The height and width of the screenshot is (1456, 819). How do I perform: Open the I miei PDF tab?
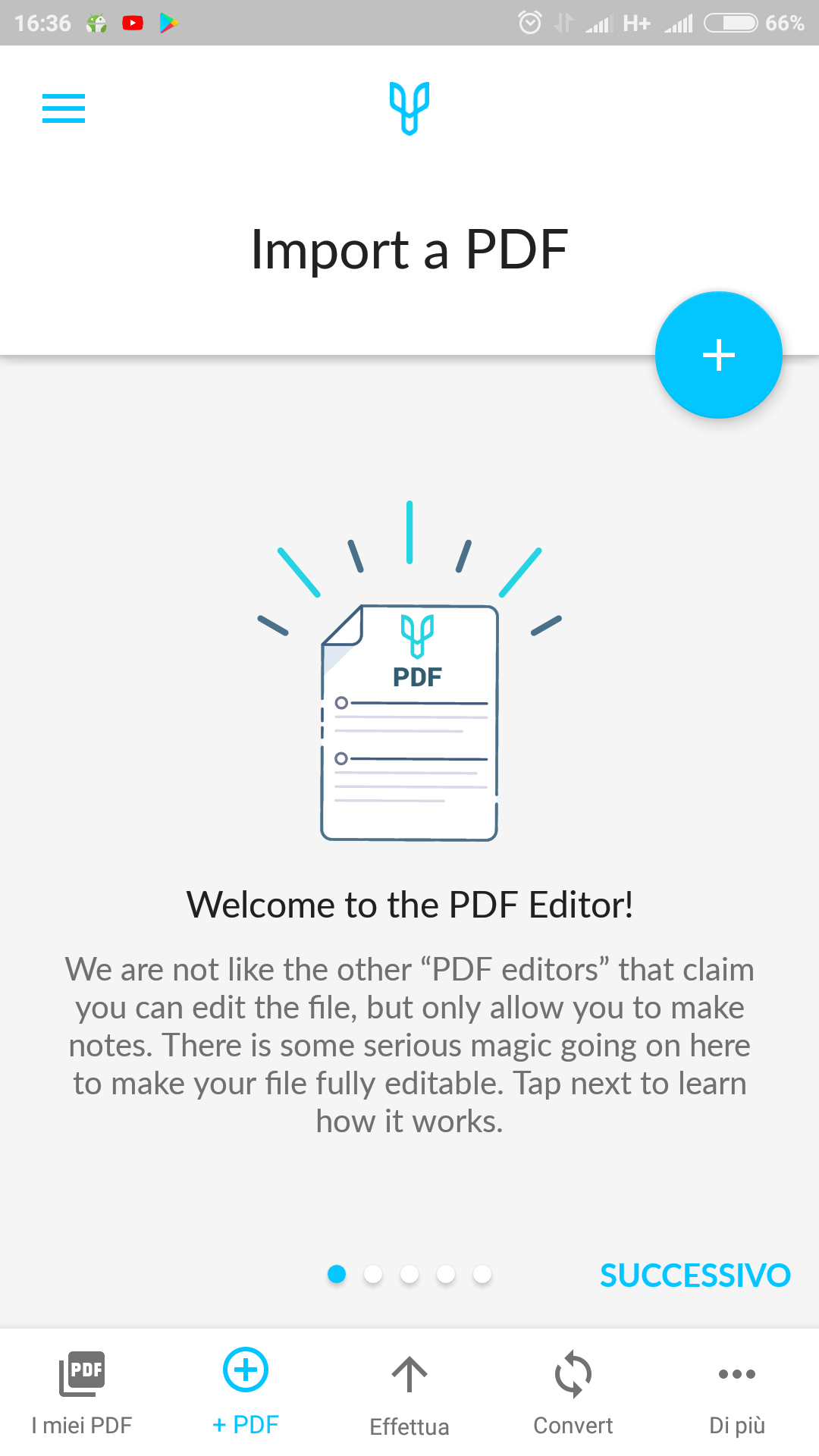coord(82,1392)
